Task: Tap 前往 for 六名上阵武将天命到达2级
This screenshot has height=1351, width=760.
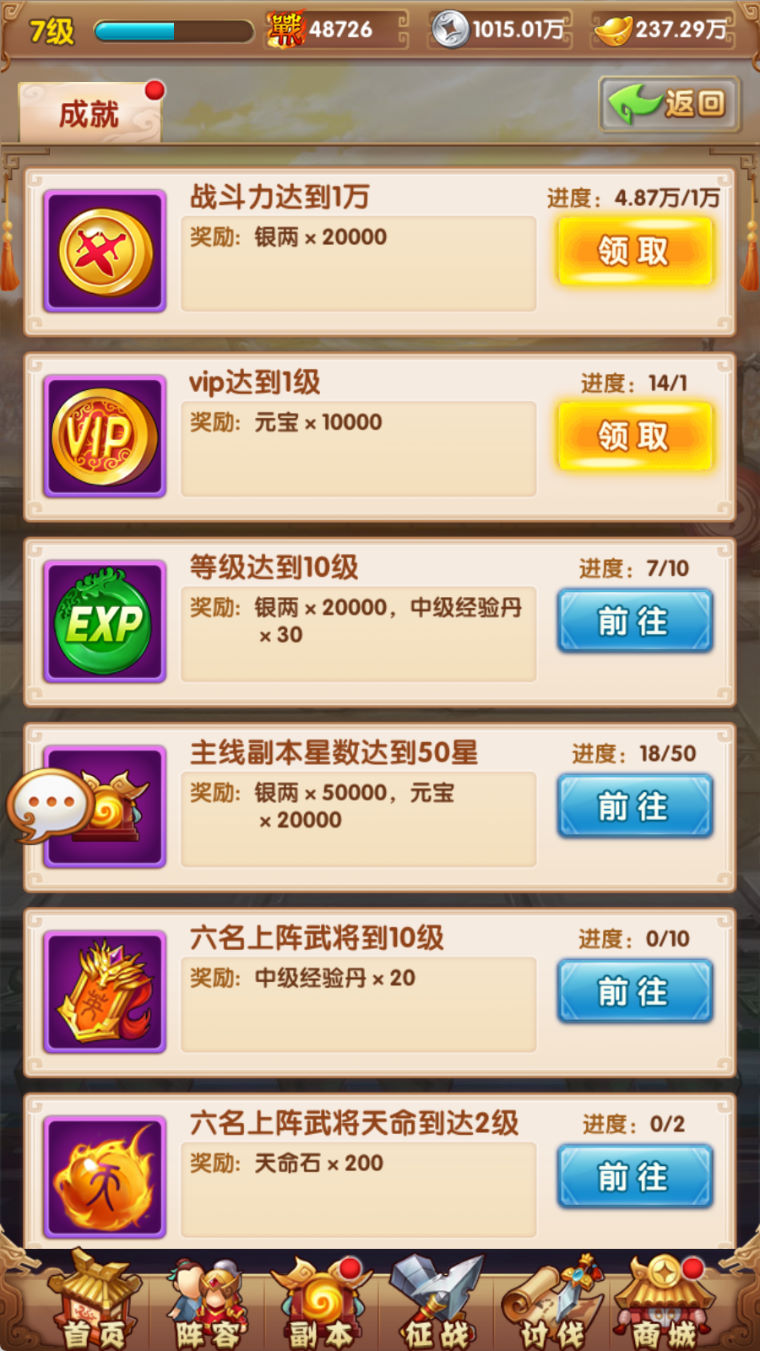Action: point(634,1176)
